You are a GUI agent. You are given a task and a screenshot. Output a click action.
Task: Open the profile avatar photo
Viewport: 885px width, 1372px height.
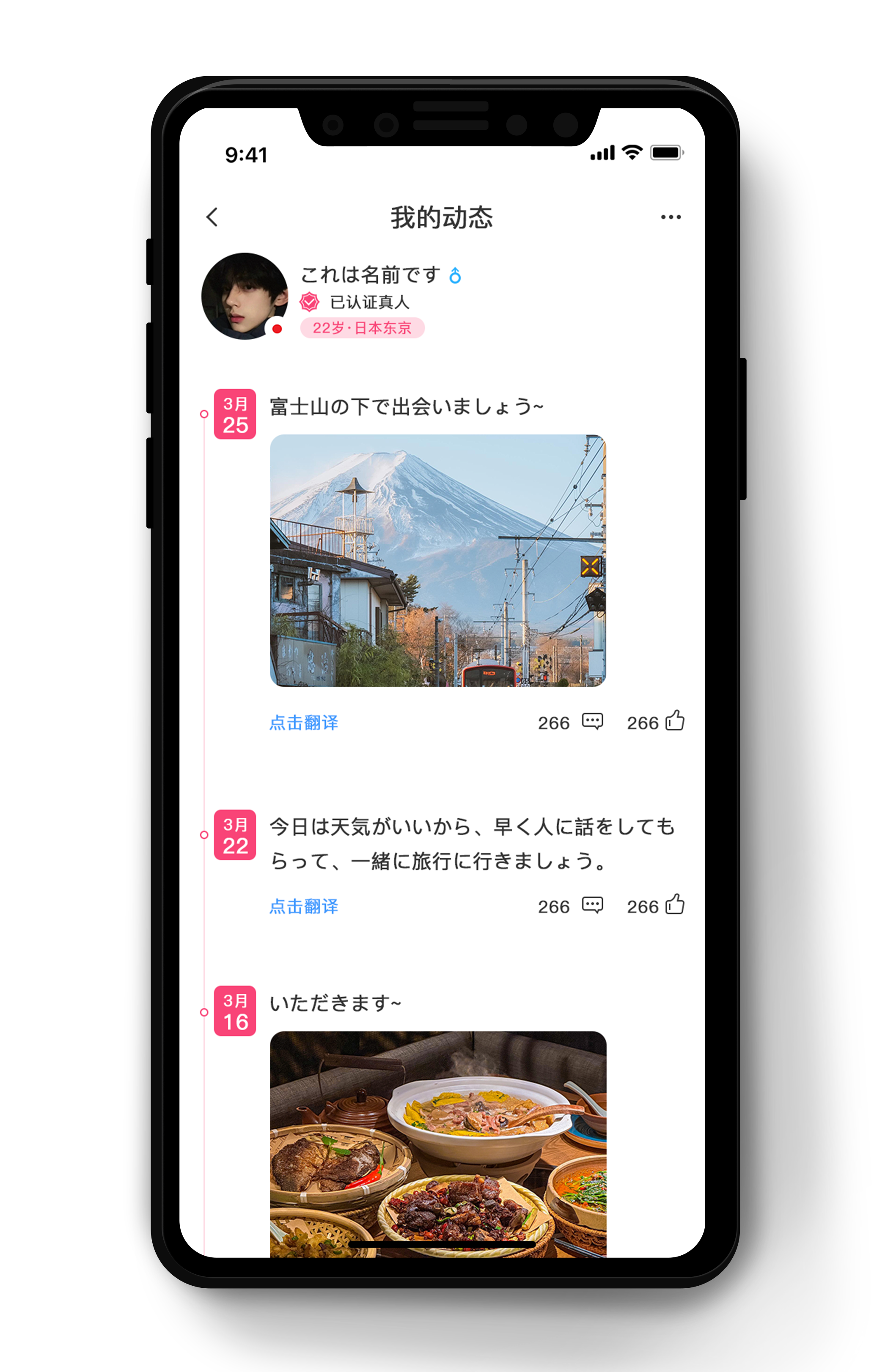[245, 296]
